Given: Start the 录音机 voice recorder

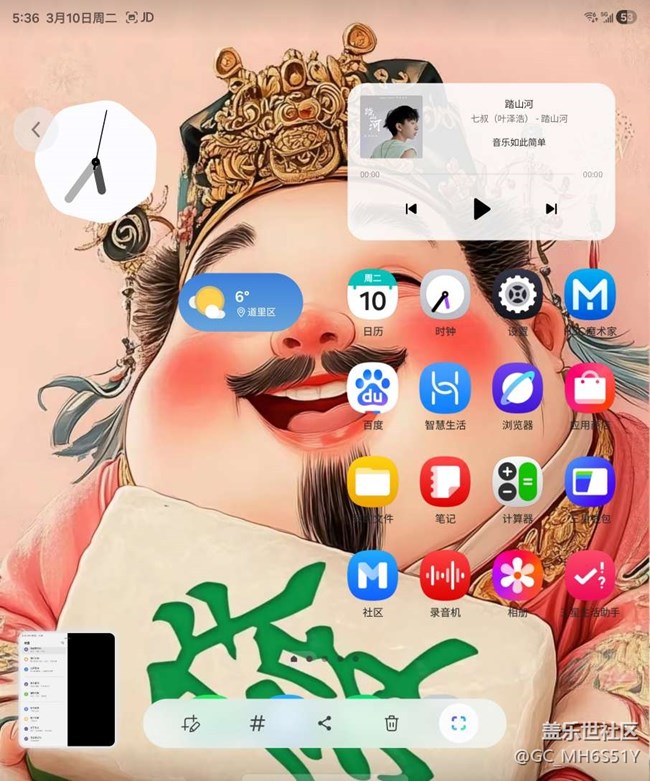Looking at the screenshot, I should 445,577.
